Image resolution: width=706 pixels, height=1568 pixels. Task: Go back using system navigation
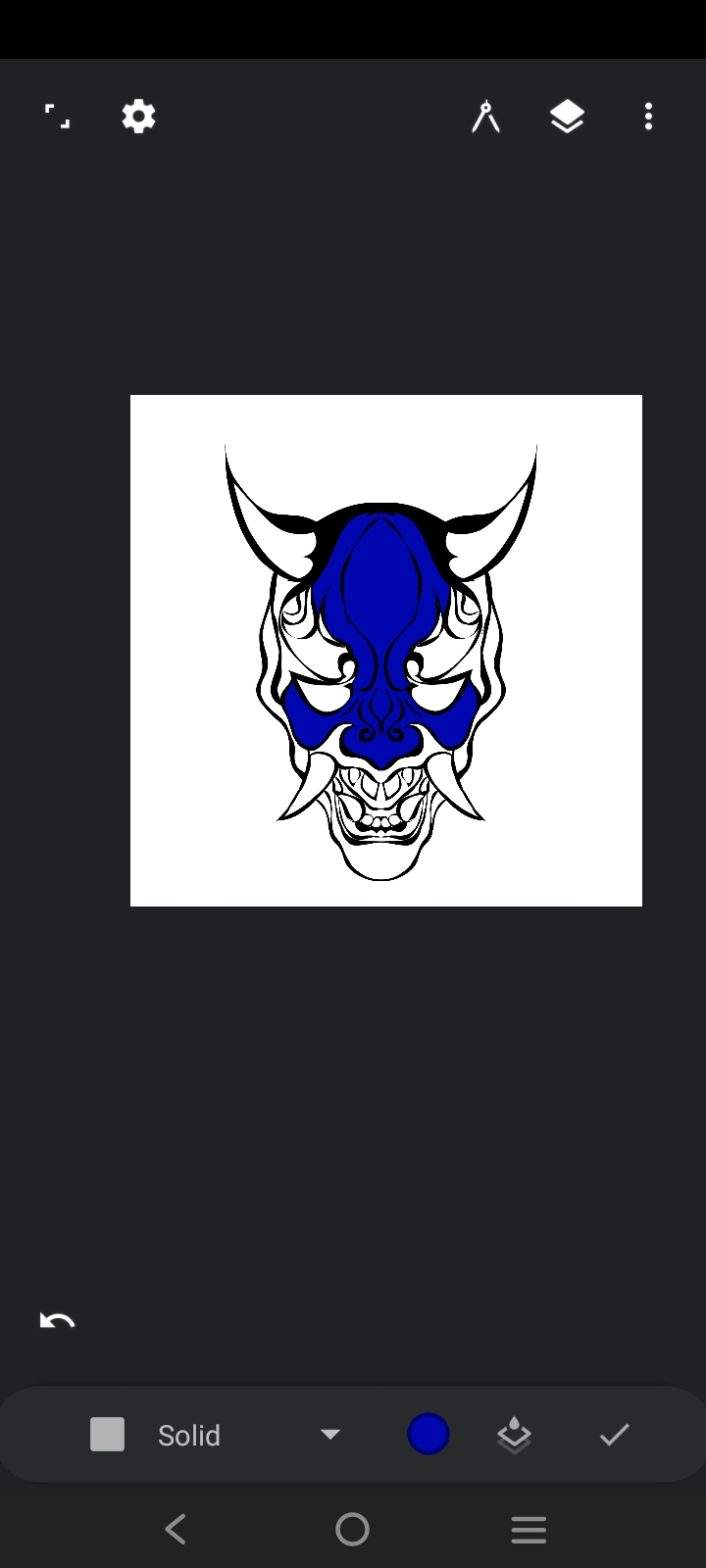click(176, 1529)
